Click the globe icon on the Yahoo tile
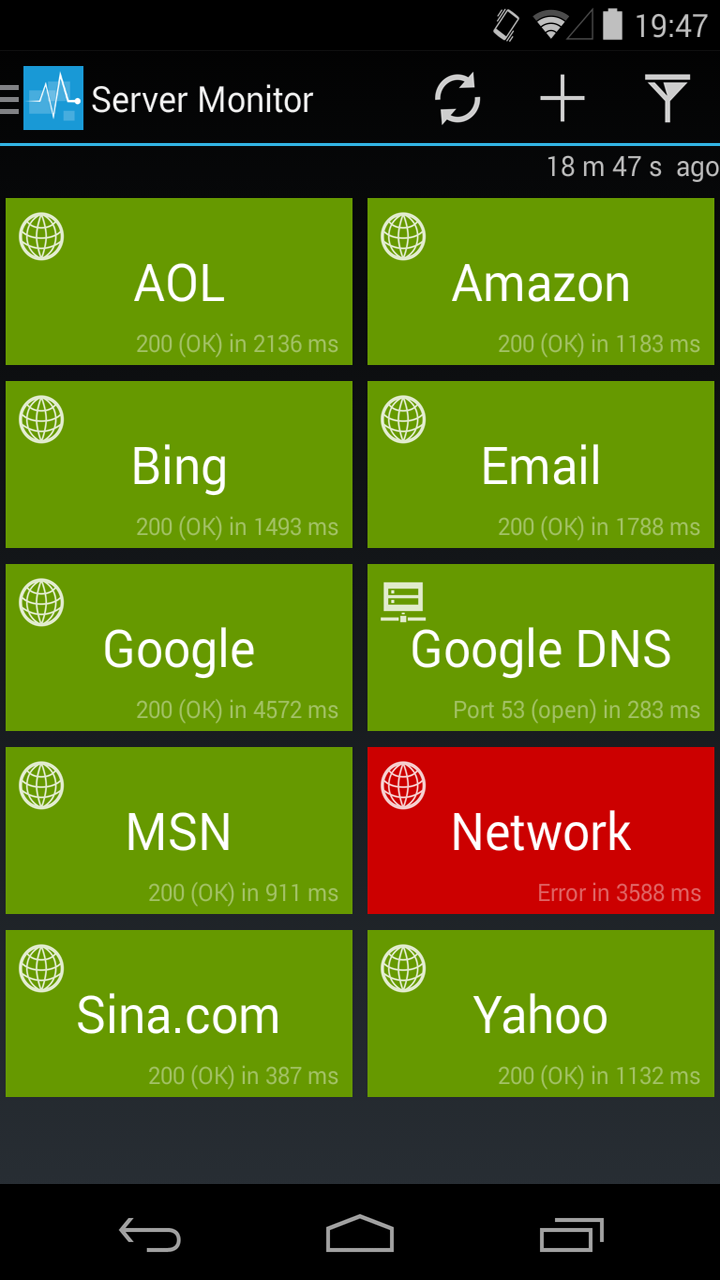 point(403,968)
